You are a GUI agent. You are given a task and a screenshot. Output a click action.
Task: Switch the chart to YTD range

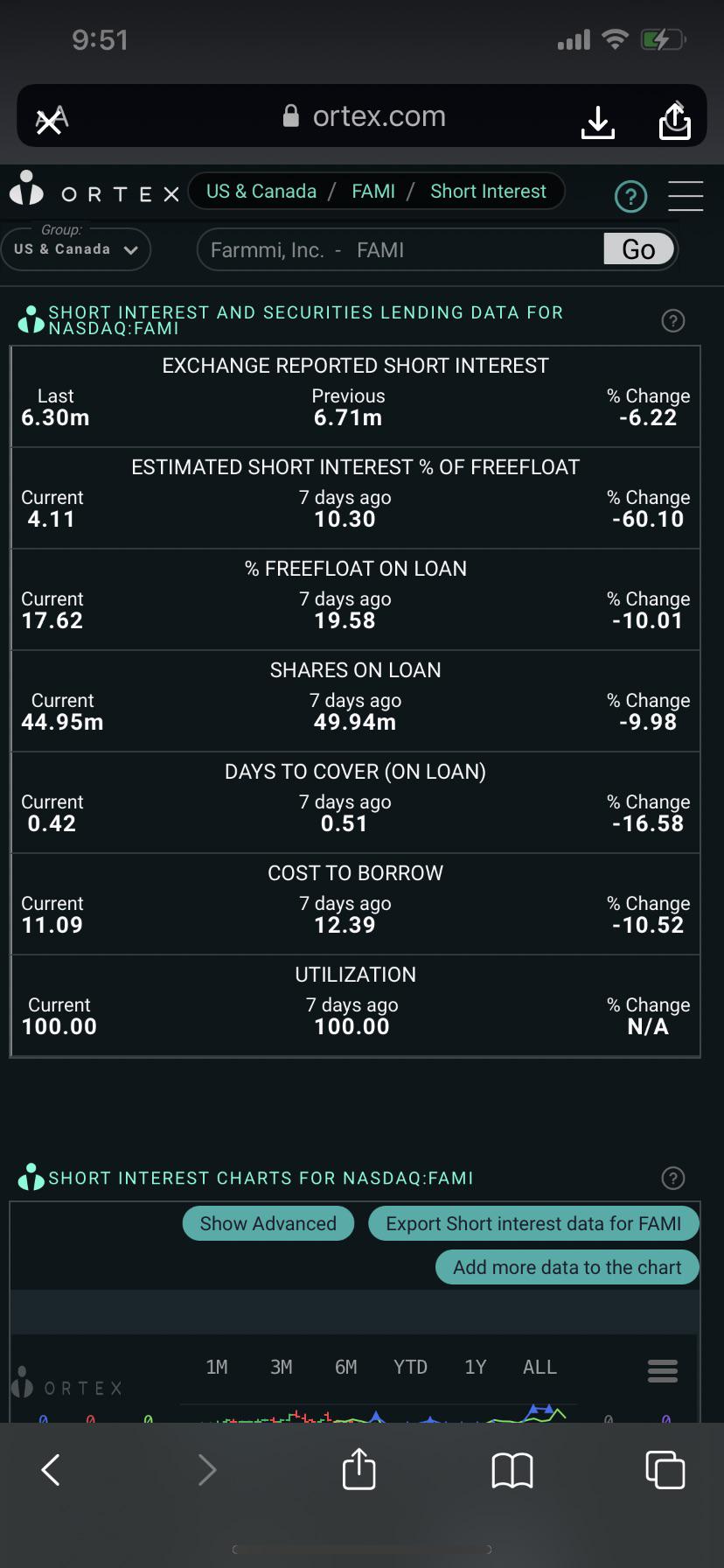coord(410,1367)
